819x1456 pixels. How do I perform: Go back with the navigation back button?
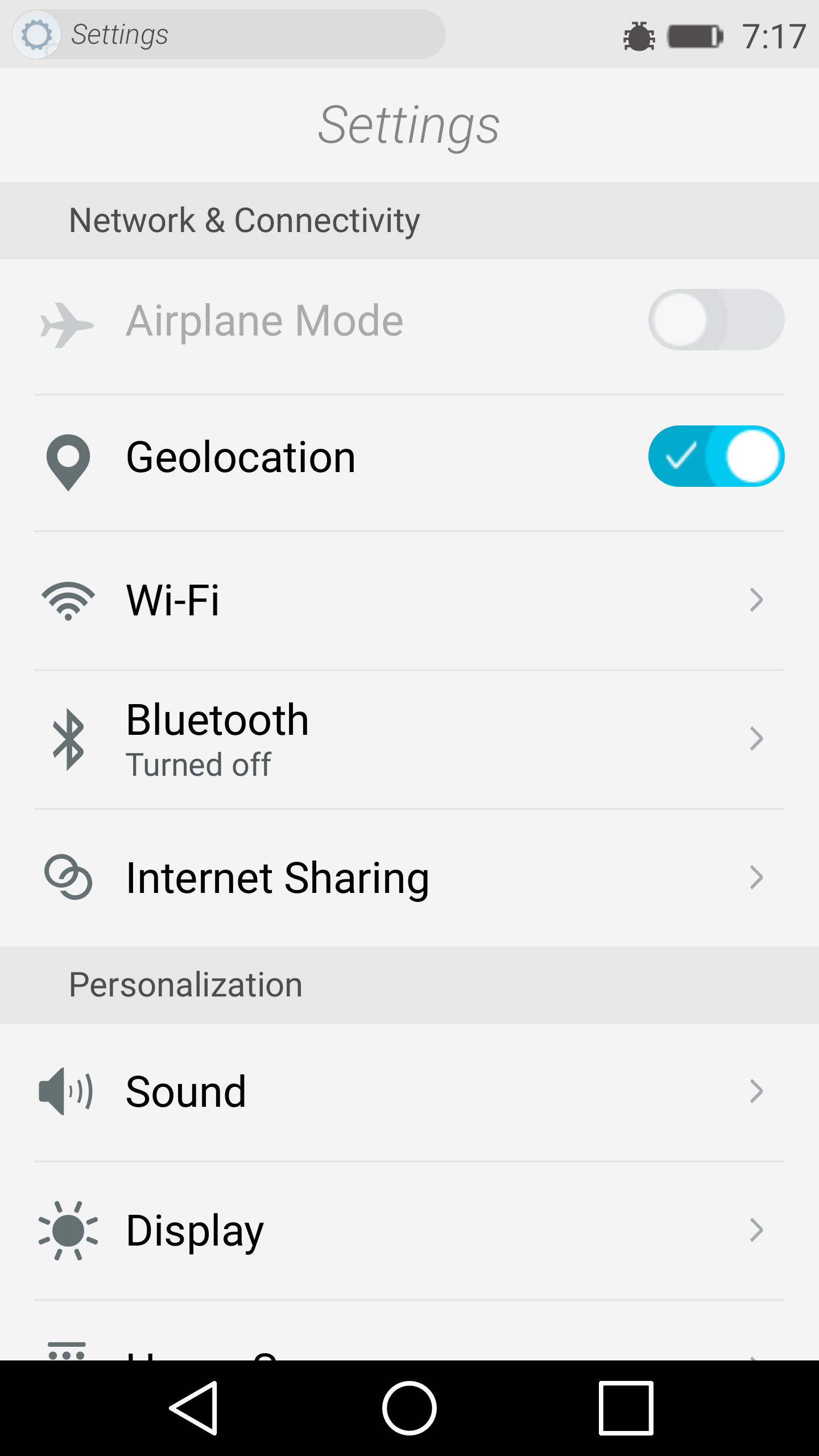click(193, 1408)
